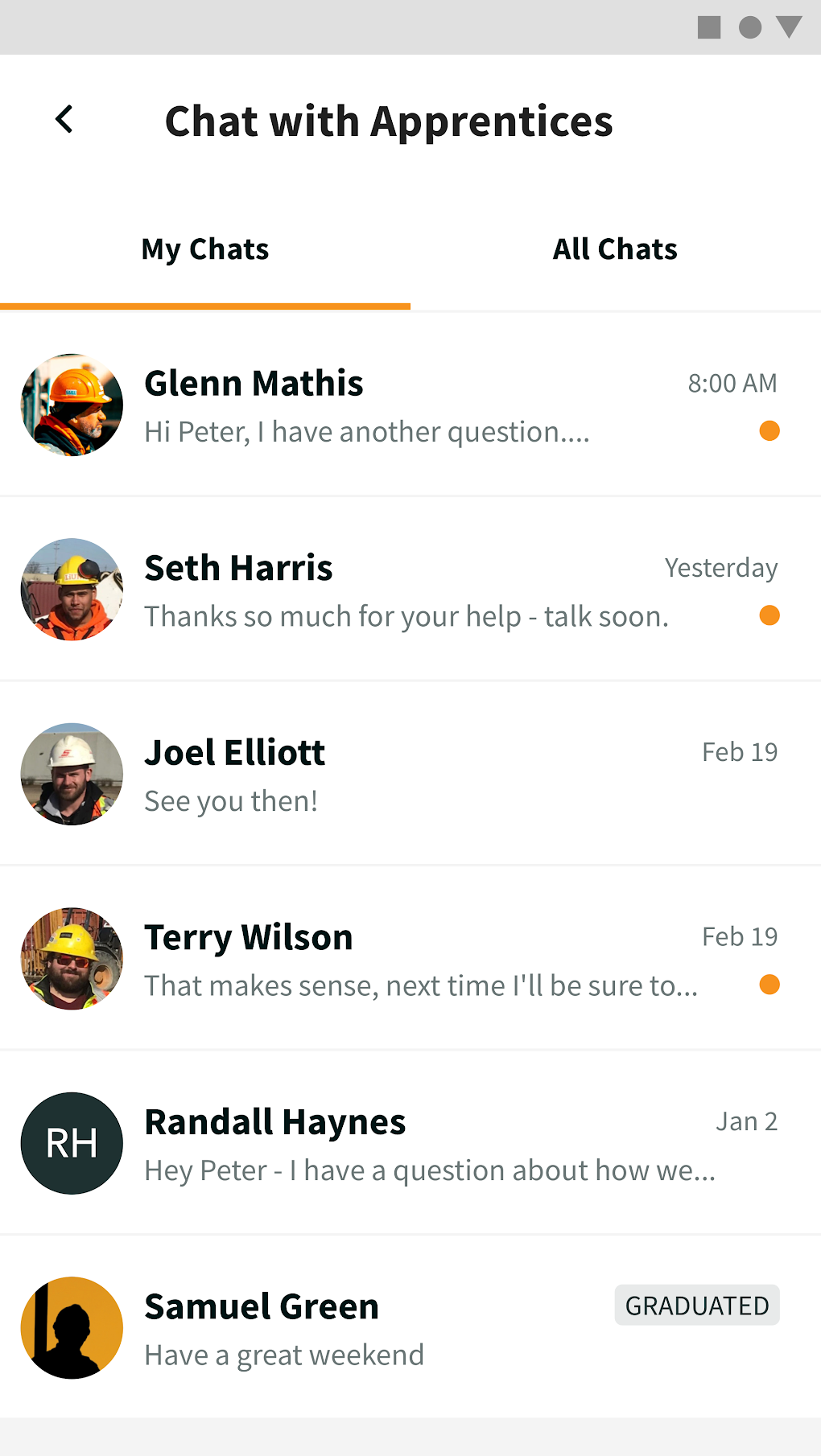821x1456 pixels.
Task: Open Joel Elliott's profile picture
Action: tap(71, 775)
